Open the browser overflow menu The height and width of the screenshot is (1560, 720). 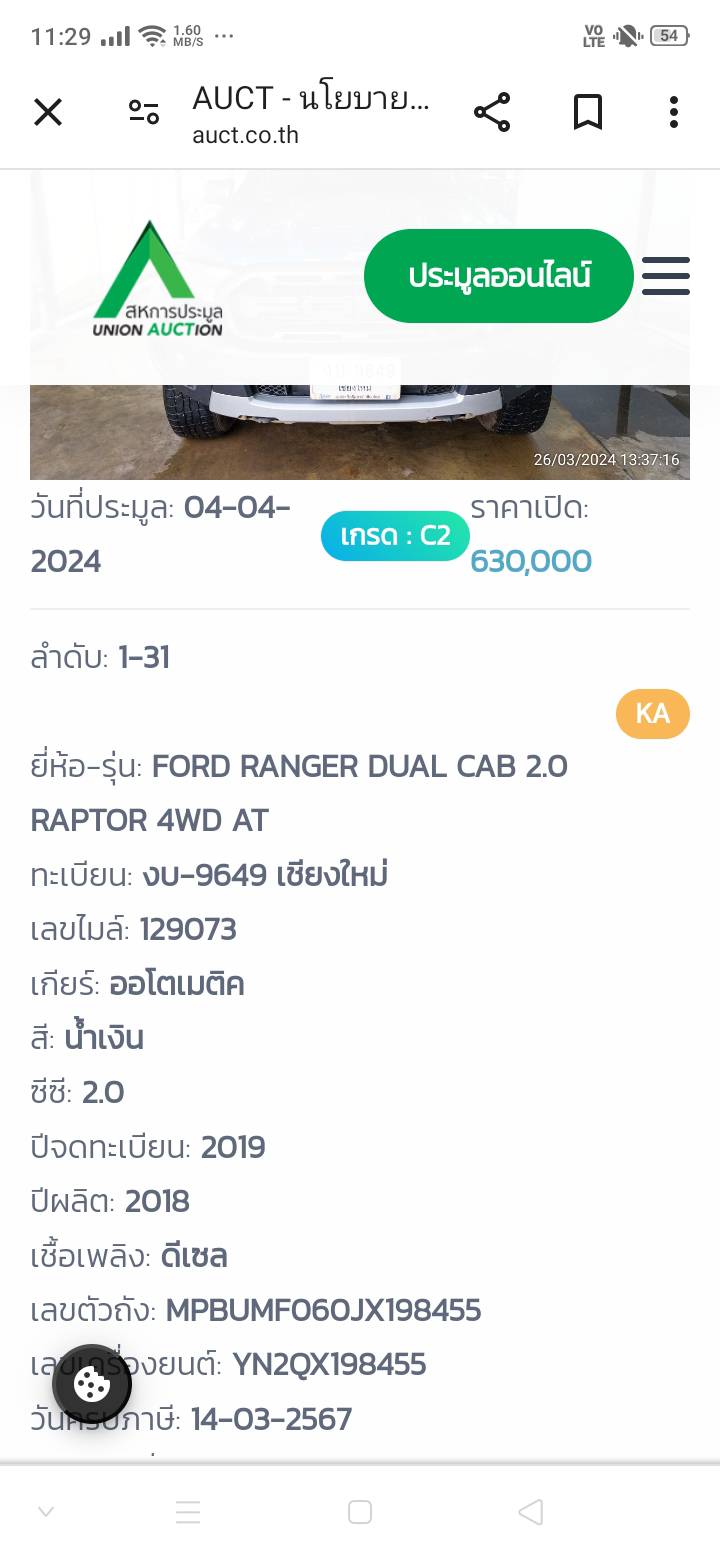pyautogui.click(x=674, y=112)
